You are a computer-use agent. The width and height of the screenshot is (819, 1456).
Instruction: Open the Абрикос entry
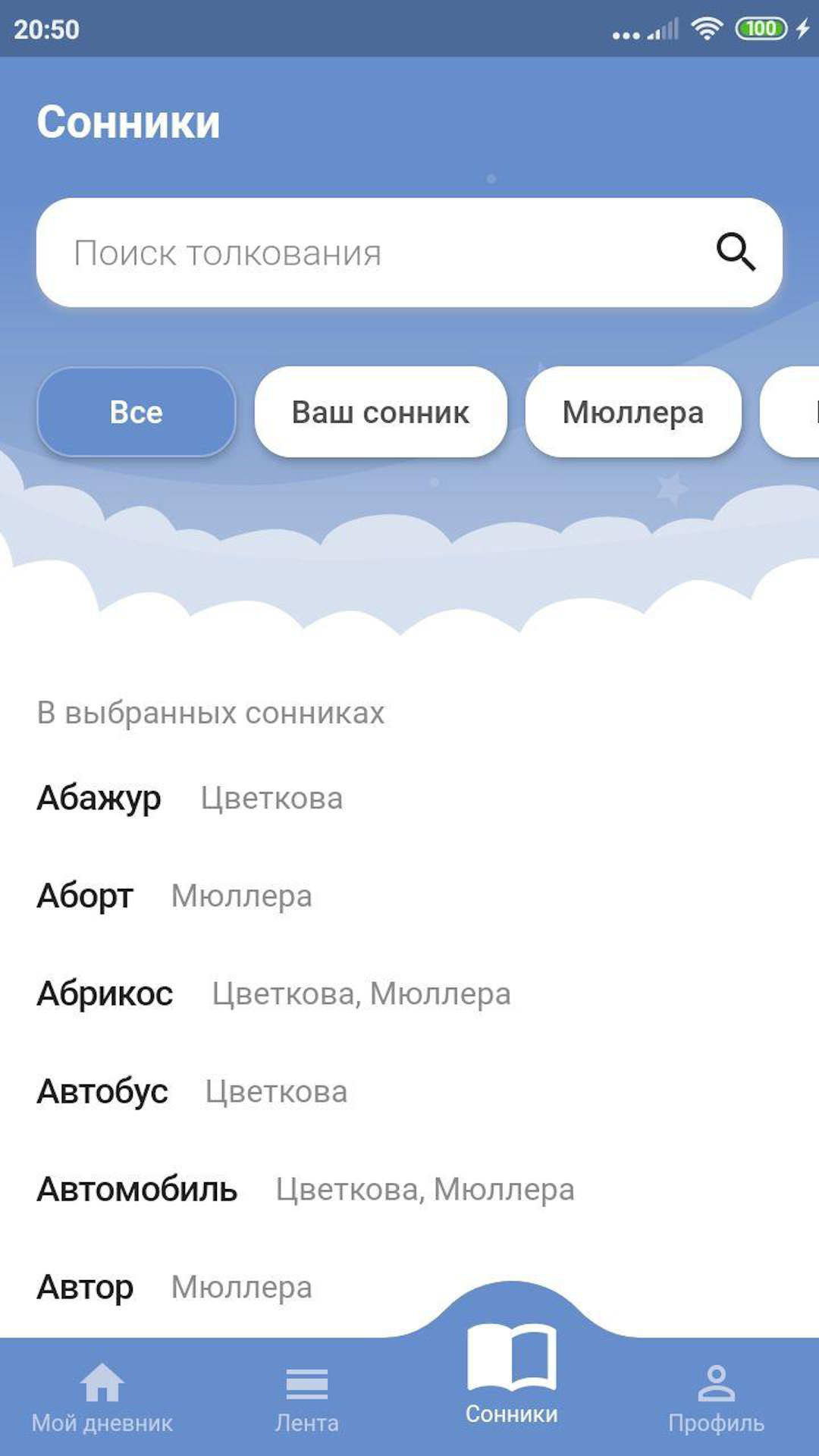tap(409, 993)
